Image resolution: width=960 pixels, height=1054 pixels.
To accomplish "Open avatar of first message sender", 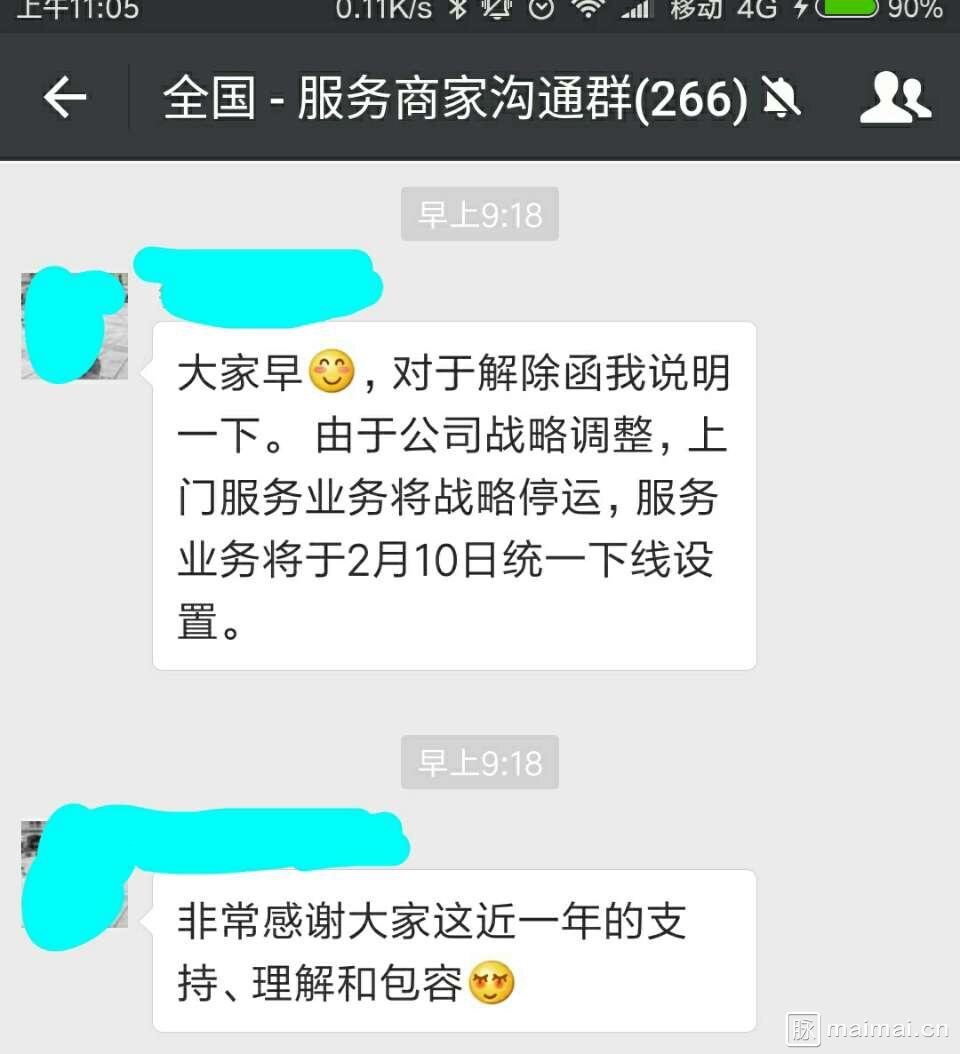I will click(75, 326).
